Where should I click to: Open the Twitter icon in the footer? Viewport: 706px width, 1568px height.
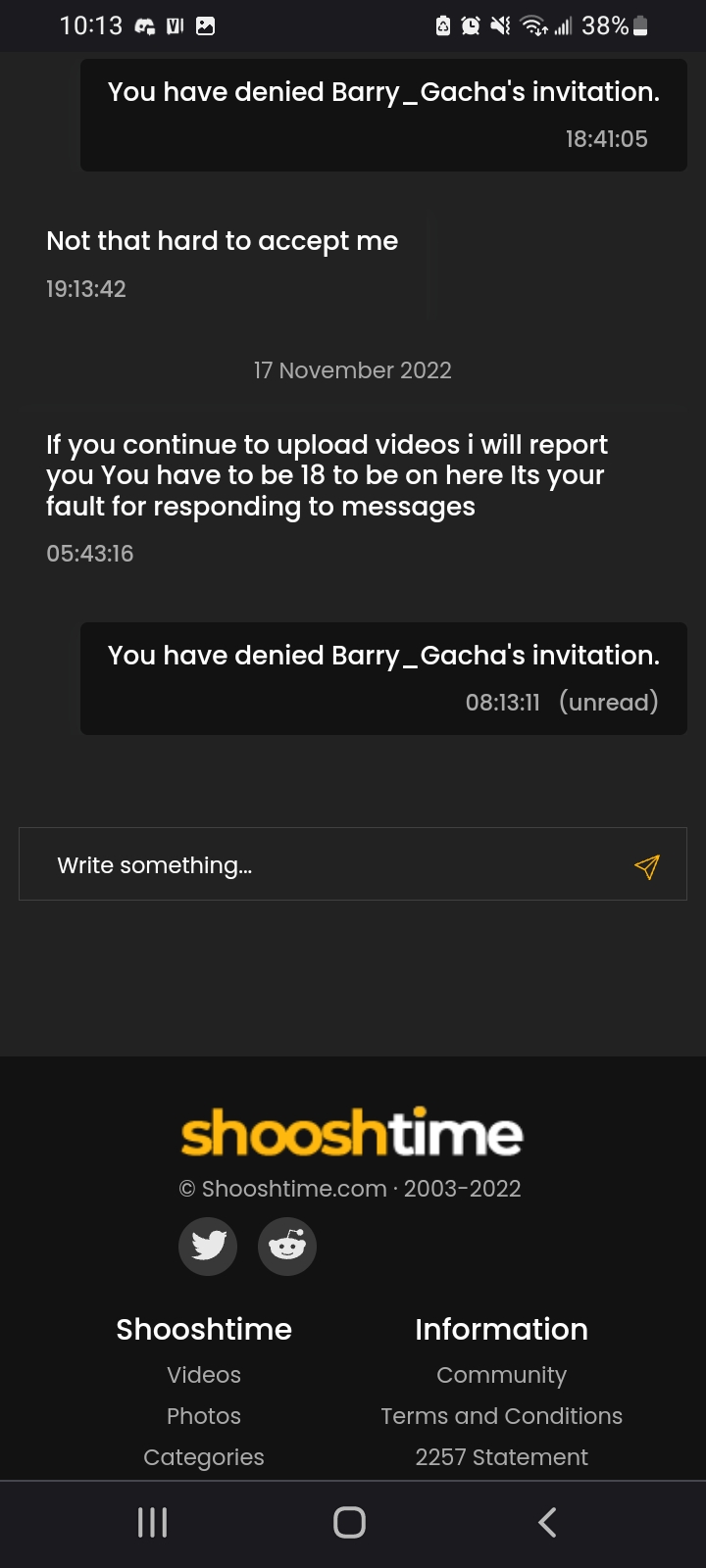[x=208, y=1246]
